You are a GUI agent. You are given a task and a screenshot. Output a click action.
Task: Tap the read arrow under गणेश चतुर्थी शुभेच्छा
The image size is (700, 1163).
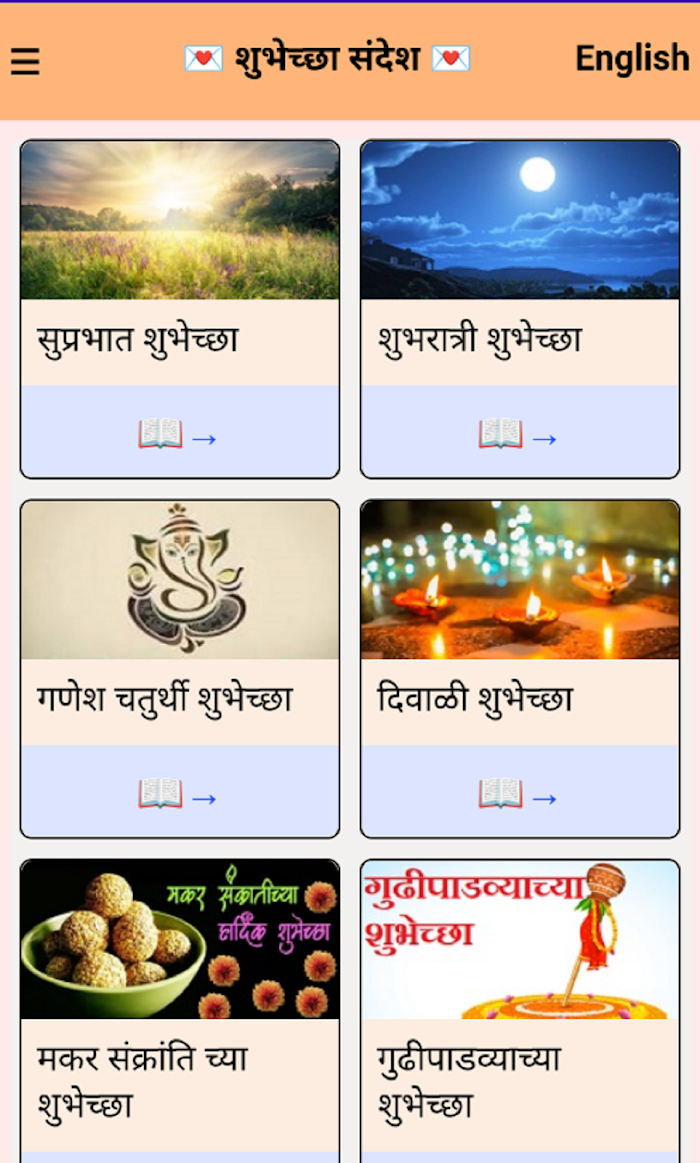coord(178,795)
